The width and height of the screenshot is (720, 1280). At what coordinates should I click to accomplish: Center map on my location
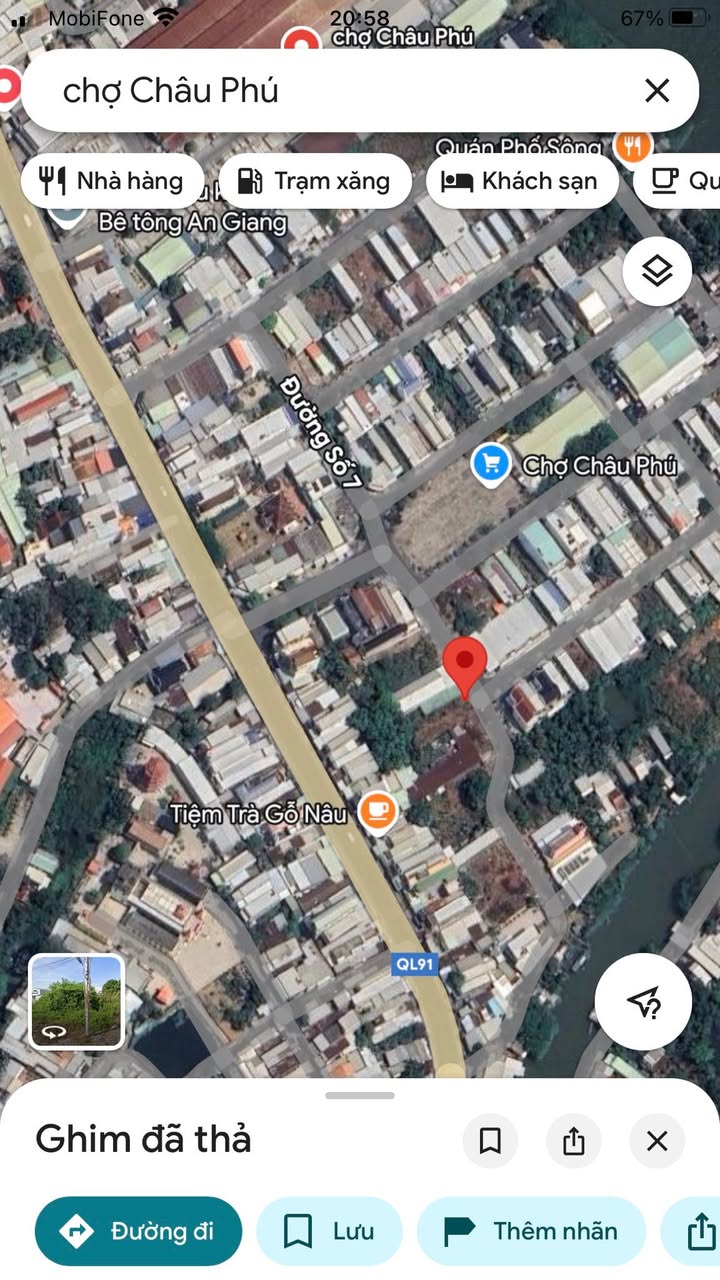644,1001
